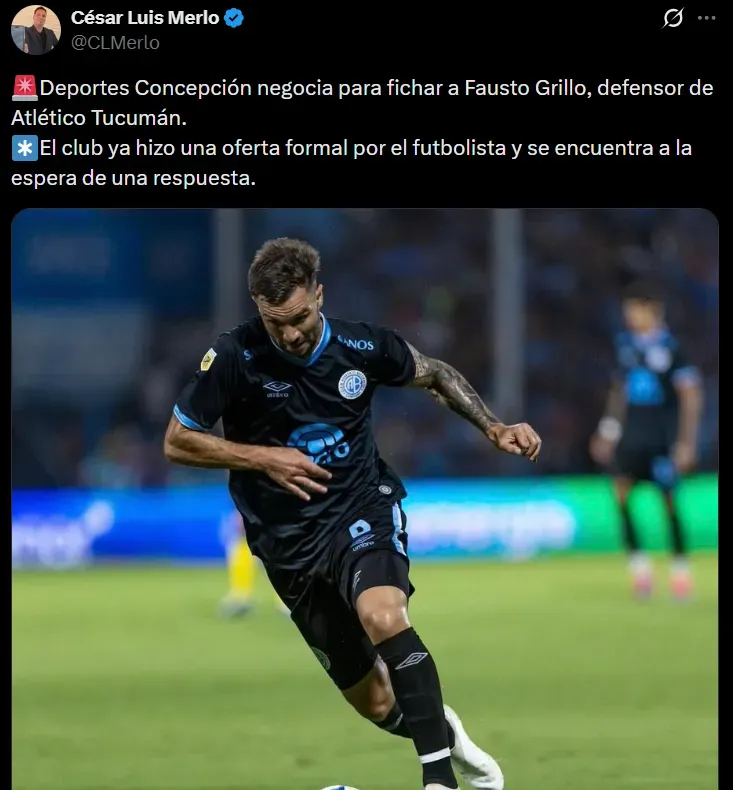Tap the César Luis Merlo display name
Viewport: 733px width, 790px height.
click(145, 18)
